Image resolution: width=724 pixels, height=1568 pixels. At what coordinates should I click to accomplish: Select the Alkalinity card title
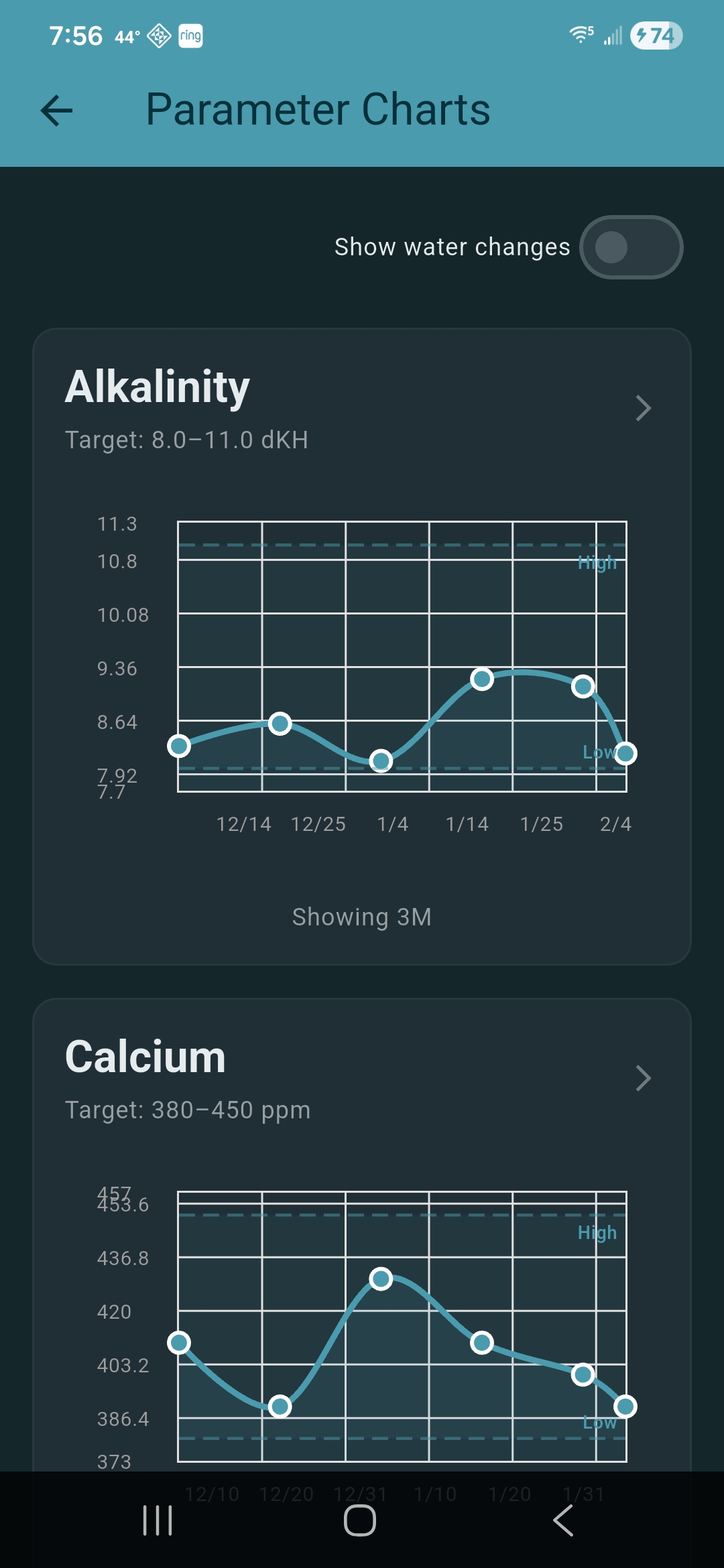point(157,385)
